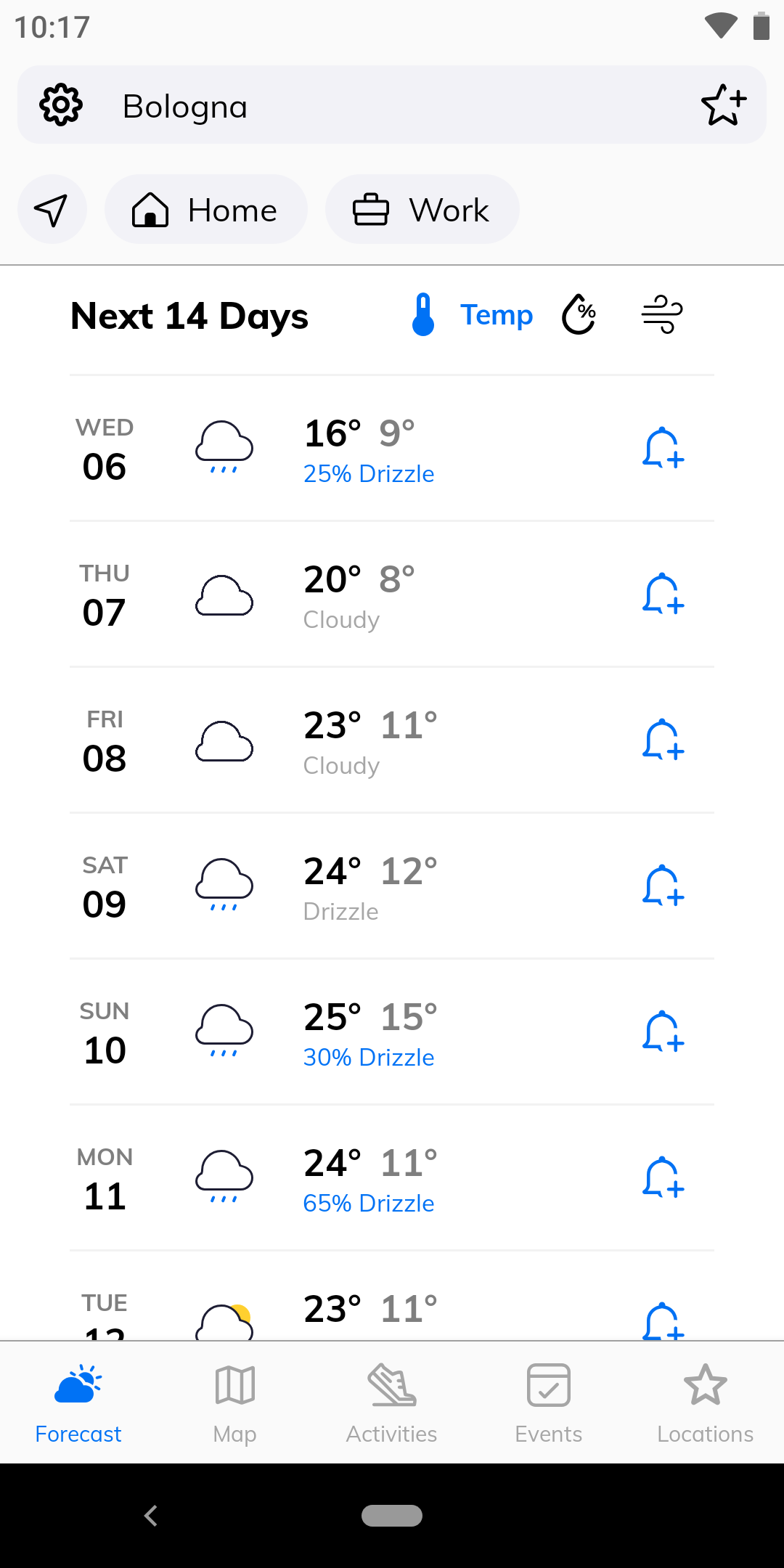The height and width of the screenshot is (1568, 784).
Task: Switch to the Events tab
Action: click(549, 1402)
